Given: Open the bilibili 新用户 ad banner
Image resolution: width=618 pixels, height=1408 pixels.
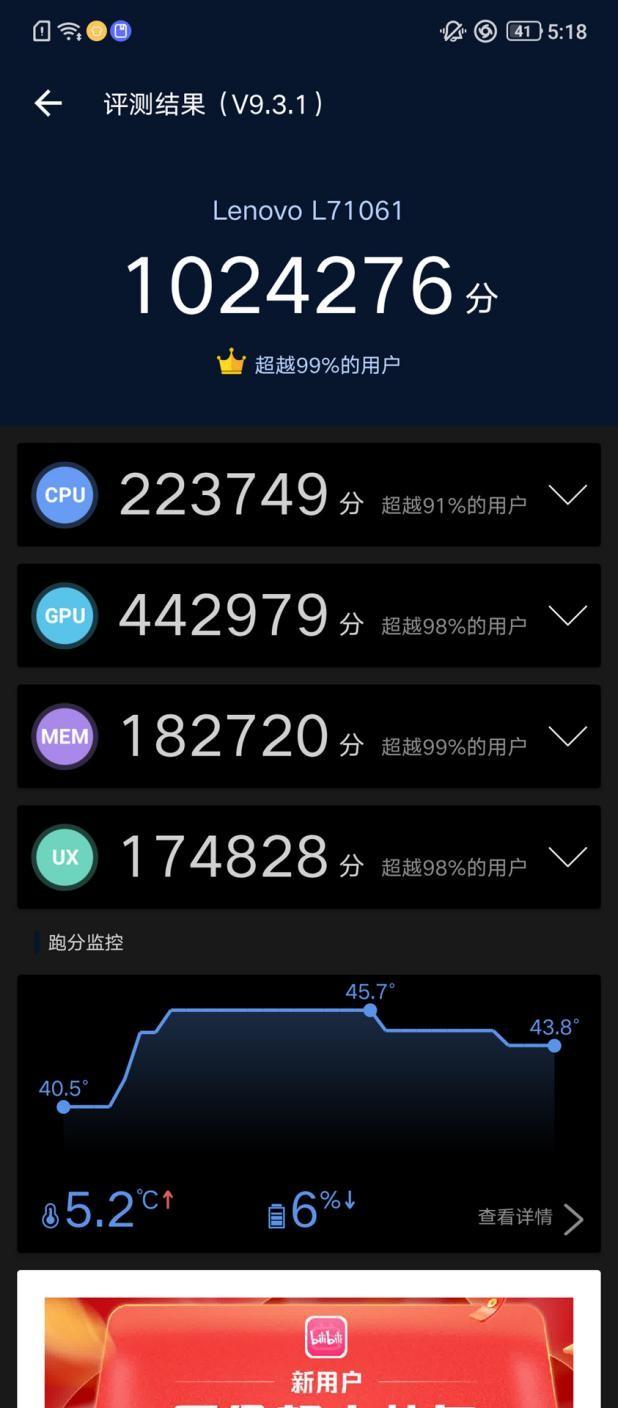Looking at the screenshot, I should tap(309, 1352).
